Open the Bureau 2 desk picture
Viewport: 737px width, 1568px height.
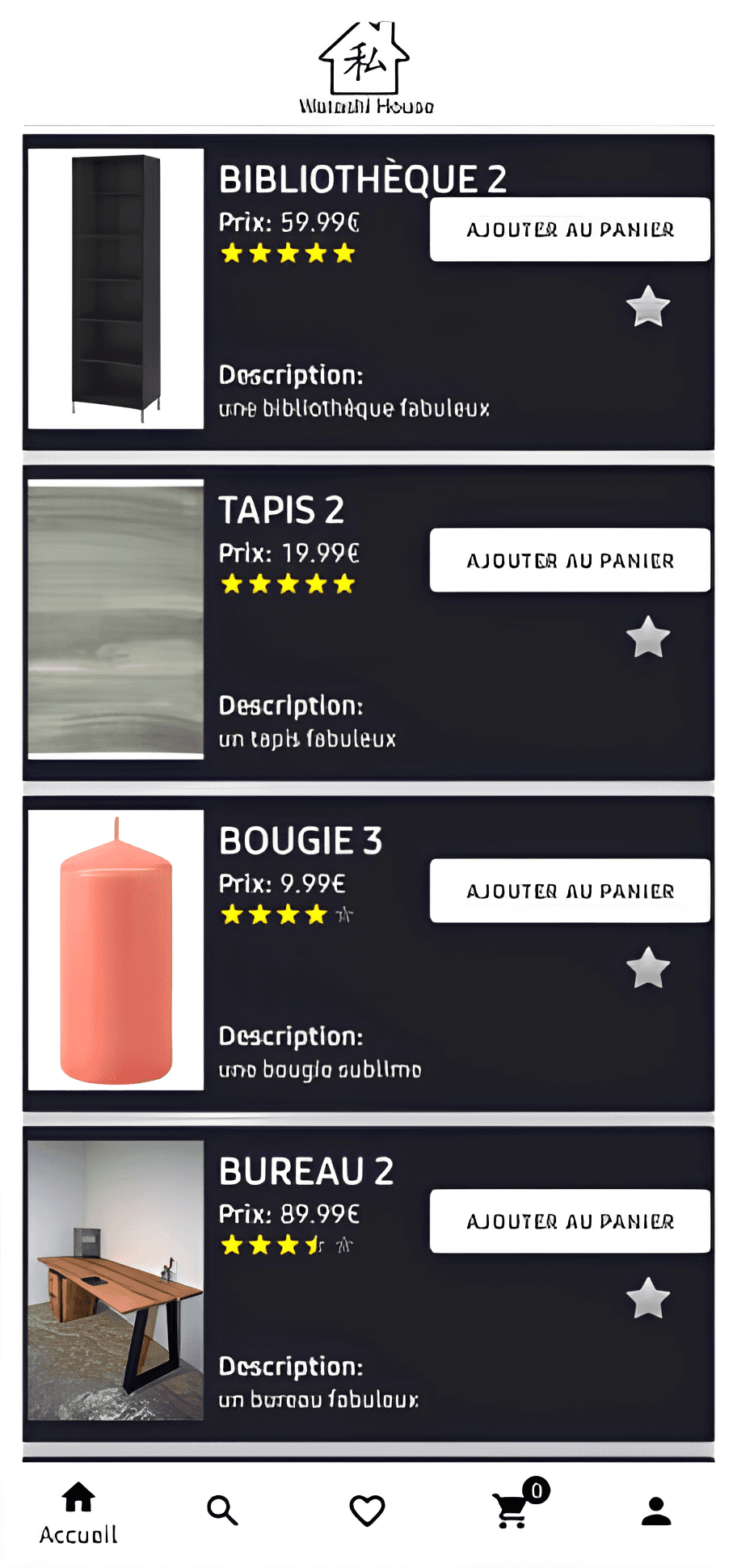pos(116,1280)
